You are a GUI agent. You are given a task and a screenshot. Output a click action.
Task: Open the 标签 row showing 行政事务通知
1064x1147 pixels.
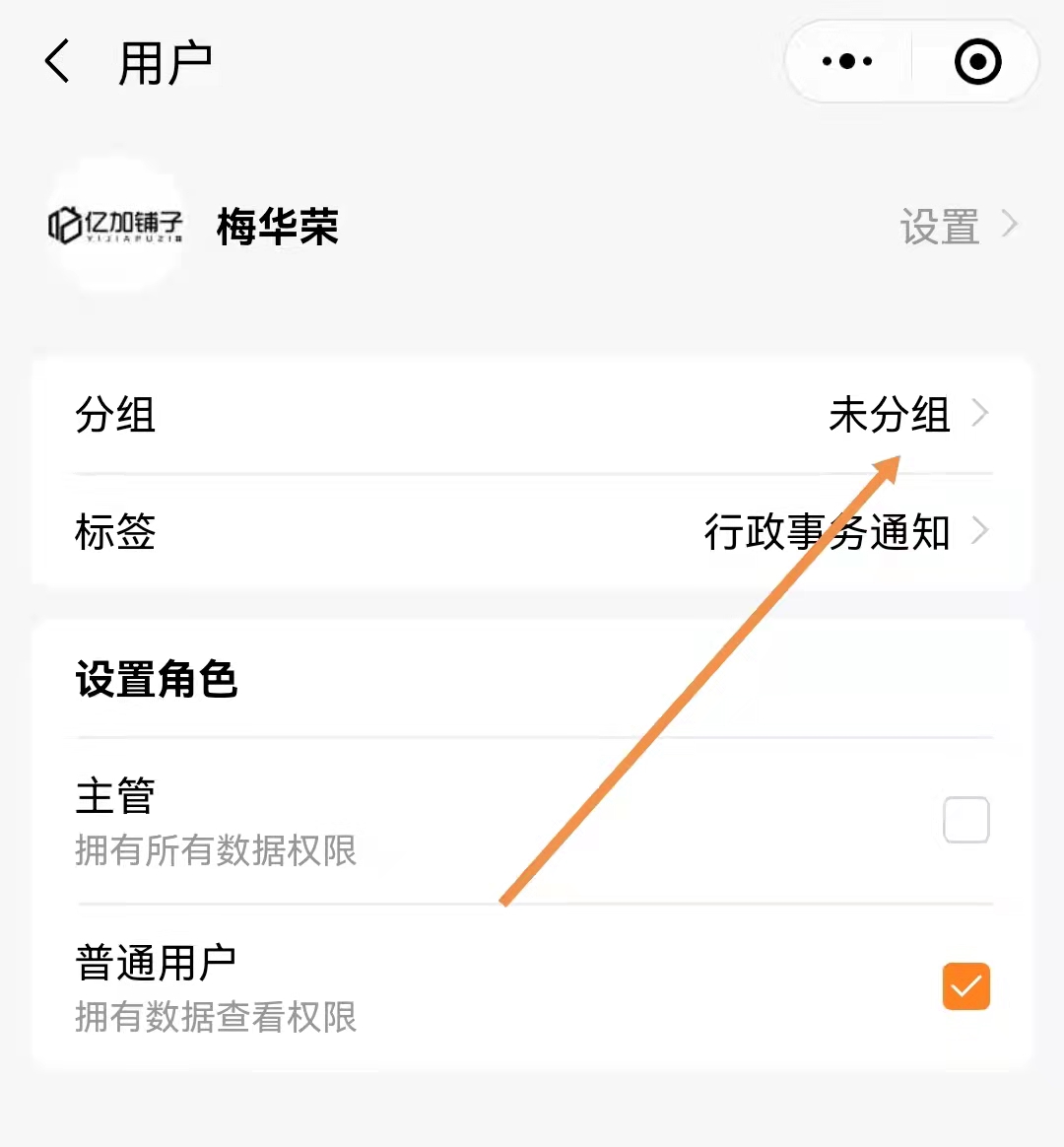(x=532, y=532)
